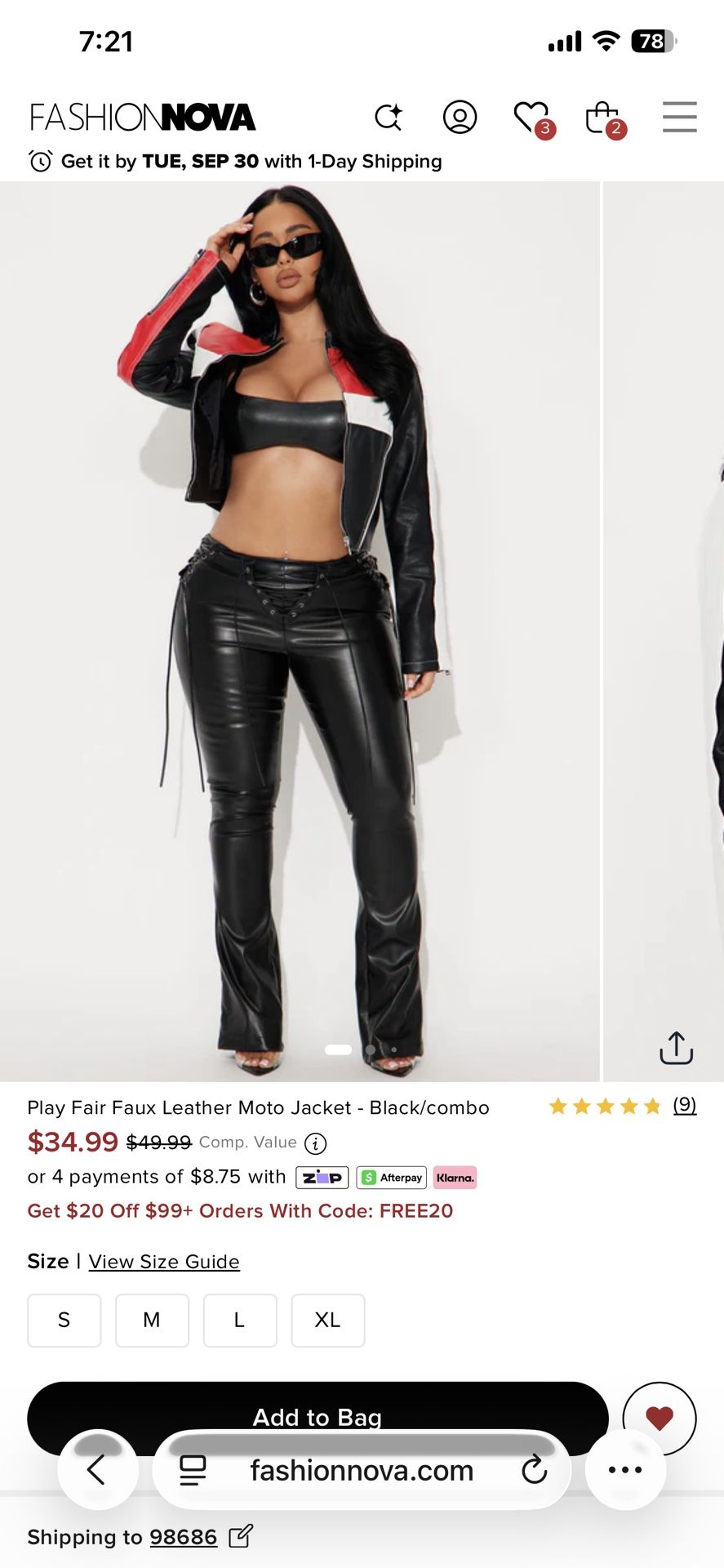Show Comp. Value info tooltip
This screenshot has width=724, height=1568.
(315, 1143)
